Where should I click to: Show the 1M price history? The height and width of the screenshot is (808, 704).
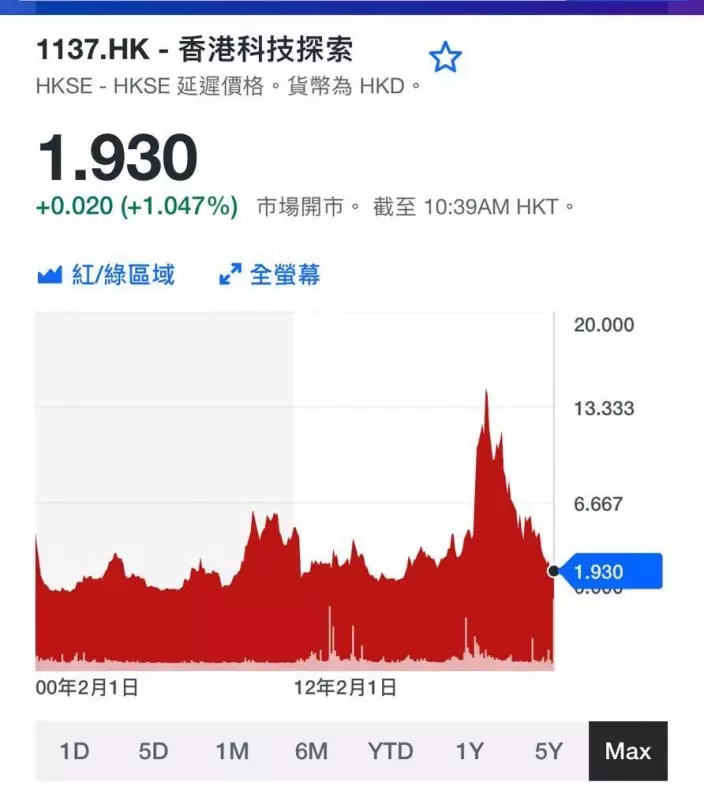coord(232,751)
